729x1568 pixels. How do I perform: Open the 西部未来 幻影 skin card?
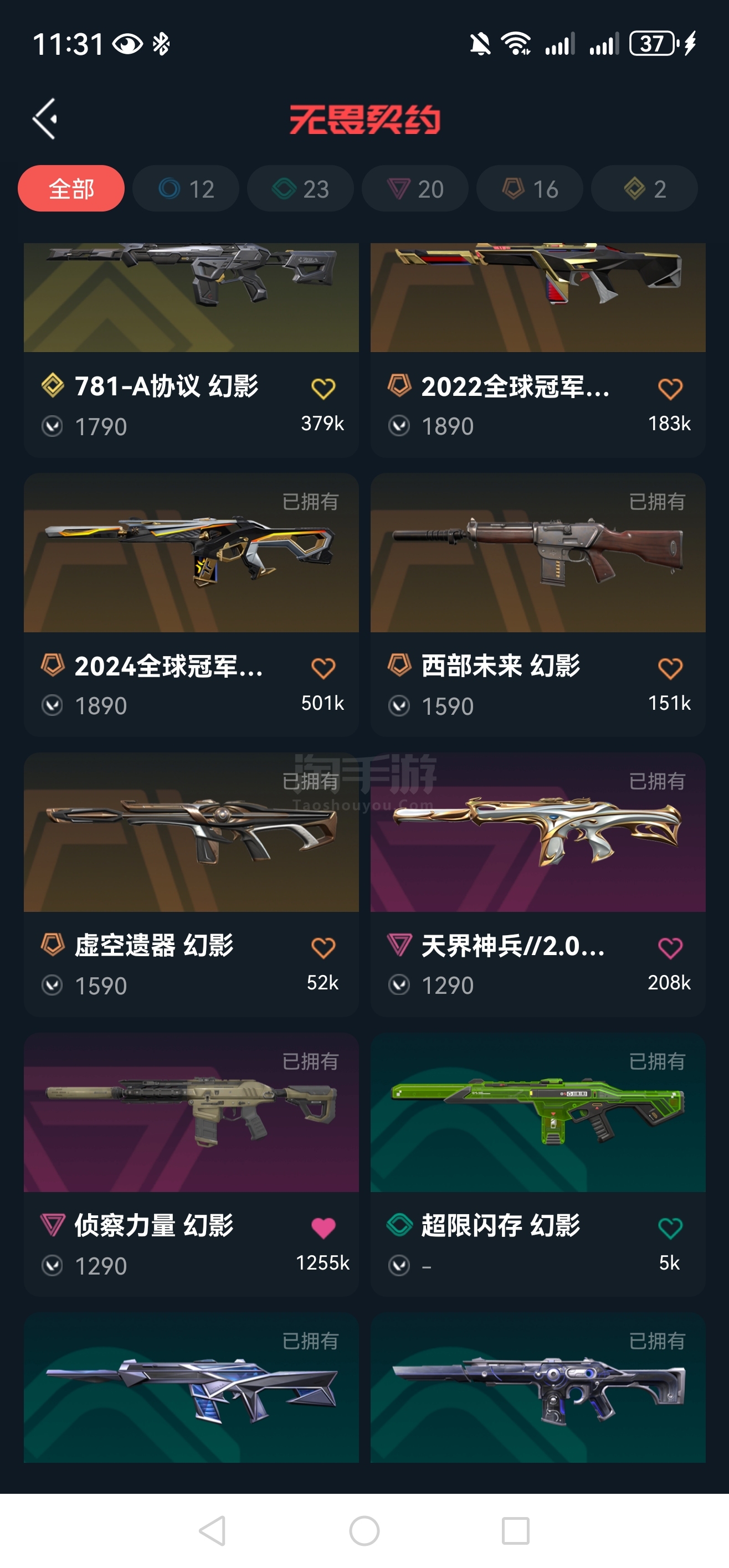coord(538,554)
